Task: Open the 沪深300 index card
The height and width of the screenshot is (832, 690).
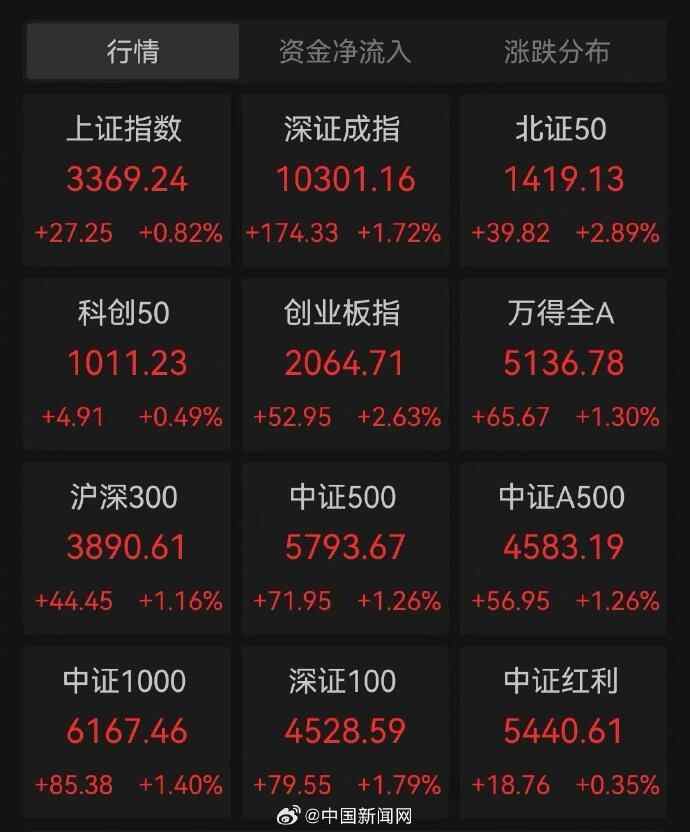Action: (x=126, y=548)
